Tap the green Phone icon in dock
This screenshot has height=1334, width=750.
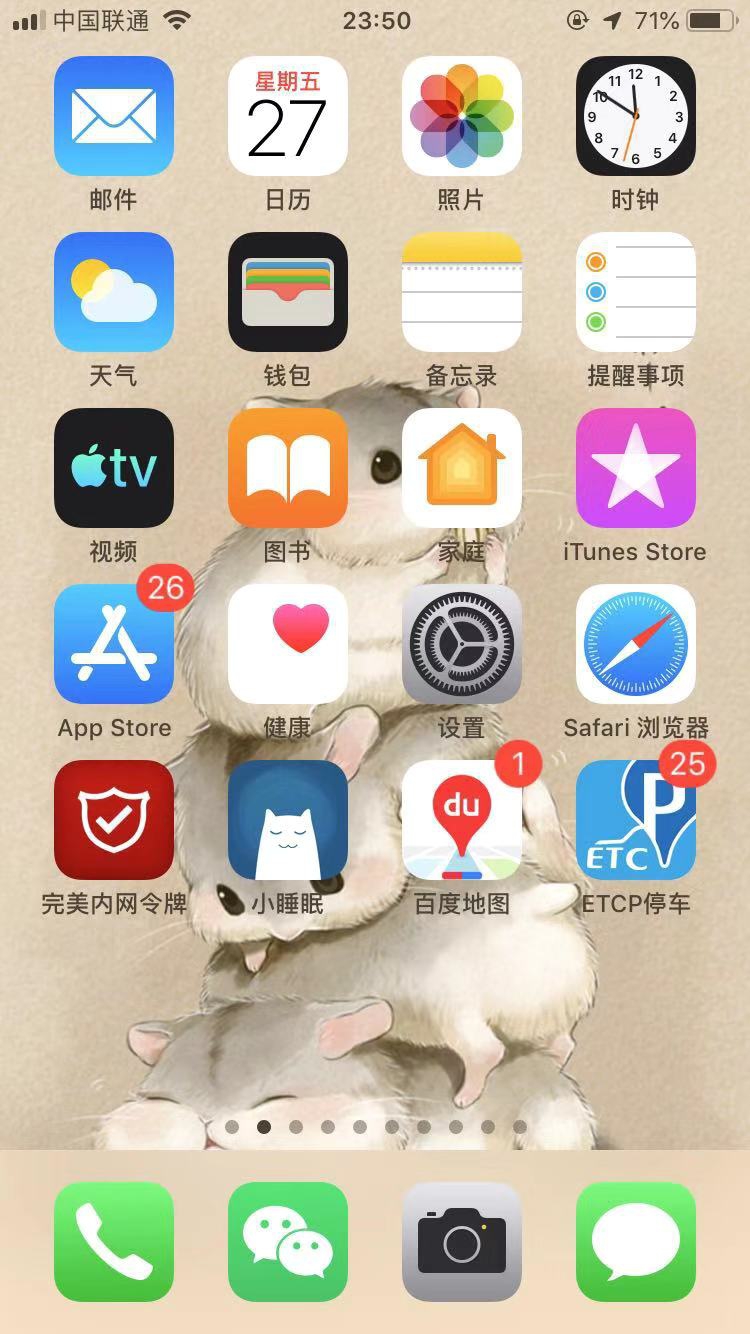pyautogui.click(x=114, y=1242)
